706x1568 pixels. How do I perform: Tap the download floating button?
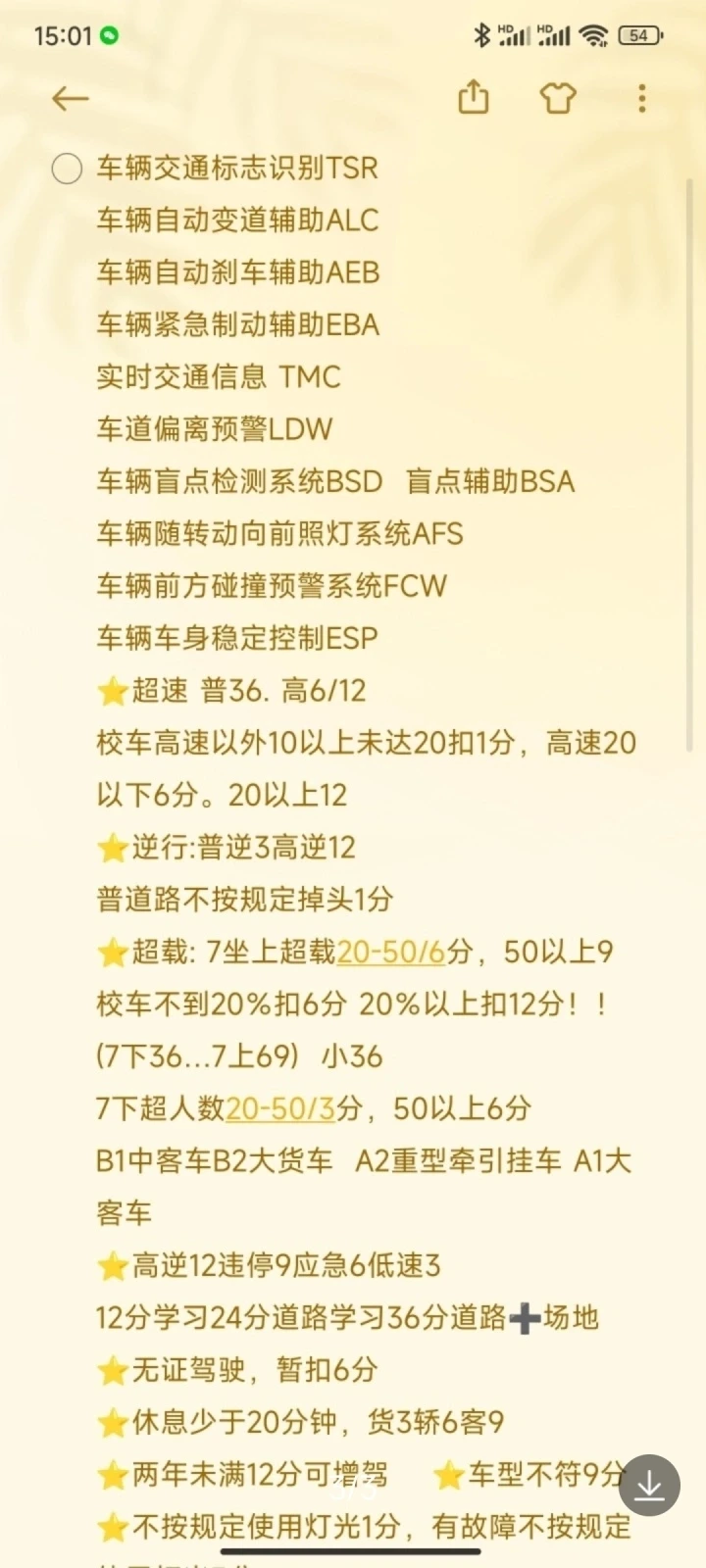point(648,1487)
